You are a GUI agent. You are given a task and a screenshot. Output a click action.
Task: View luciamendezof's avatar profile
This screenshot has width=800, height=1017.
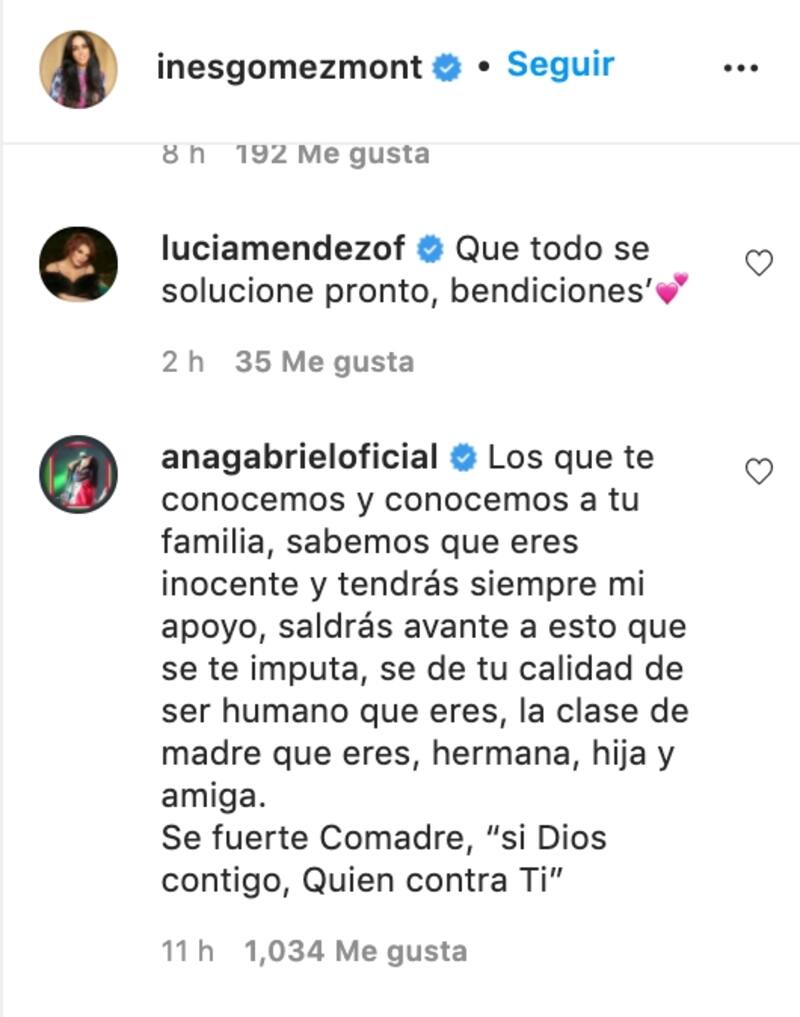(x=78, y=264)
